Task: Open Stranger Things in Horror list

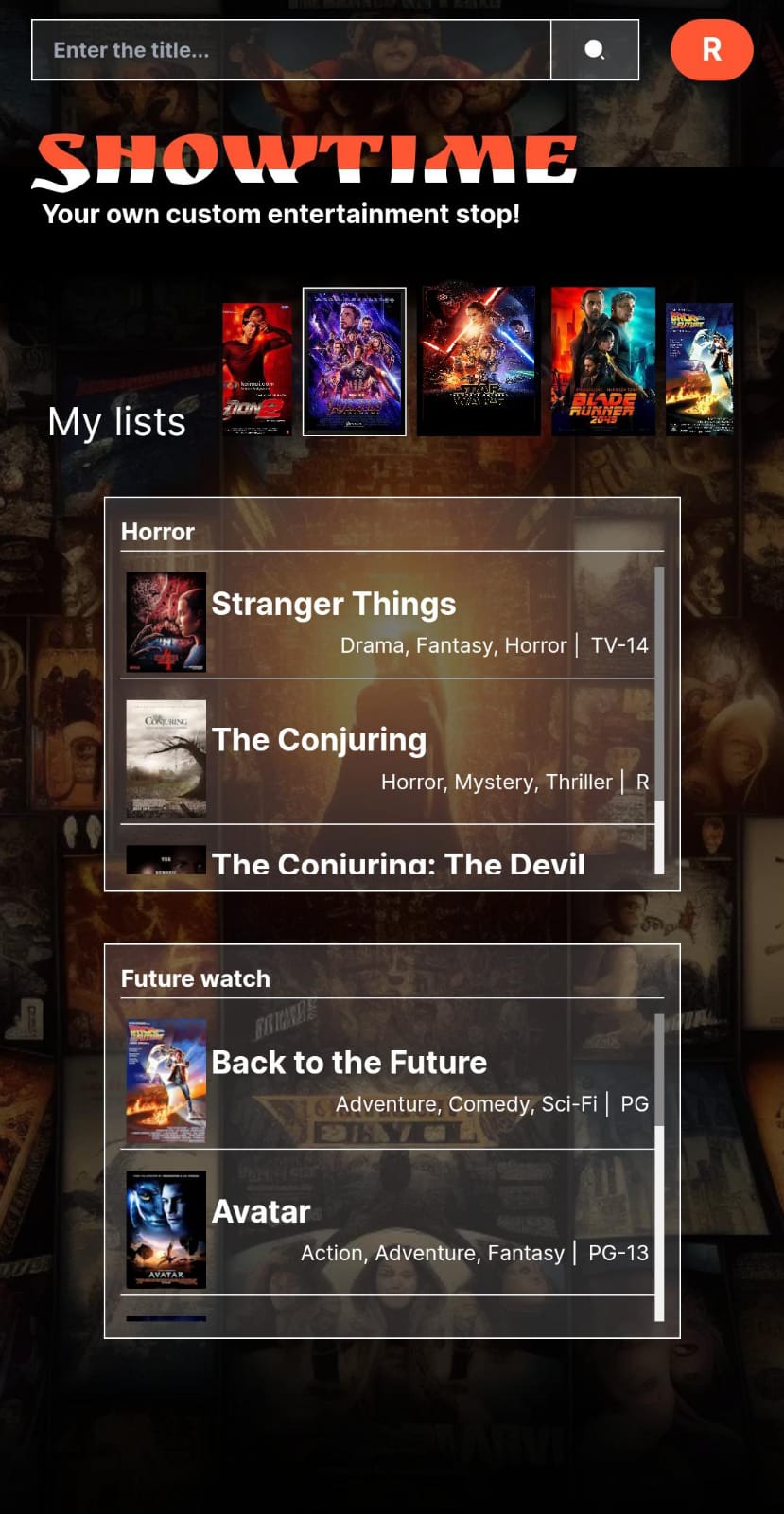Action: [388, 622]
